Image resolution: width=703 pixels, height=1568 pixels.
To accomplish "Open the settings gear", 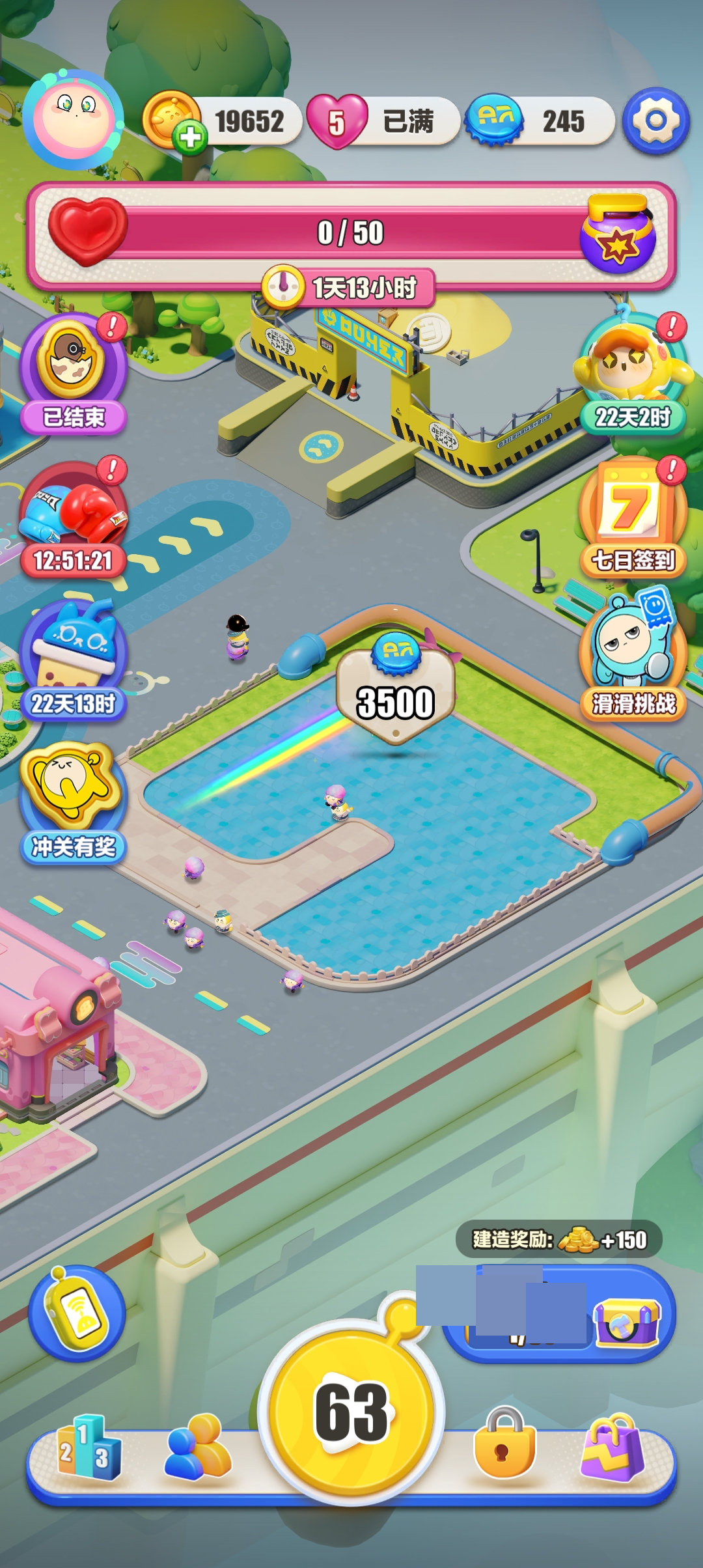I will pos(655,121).
